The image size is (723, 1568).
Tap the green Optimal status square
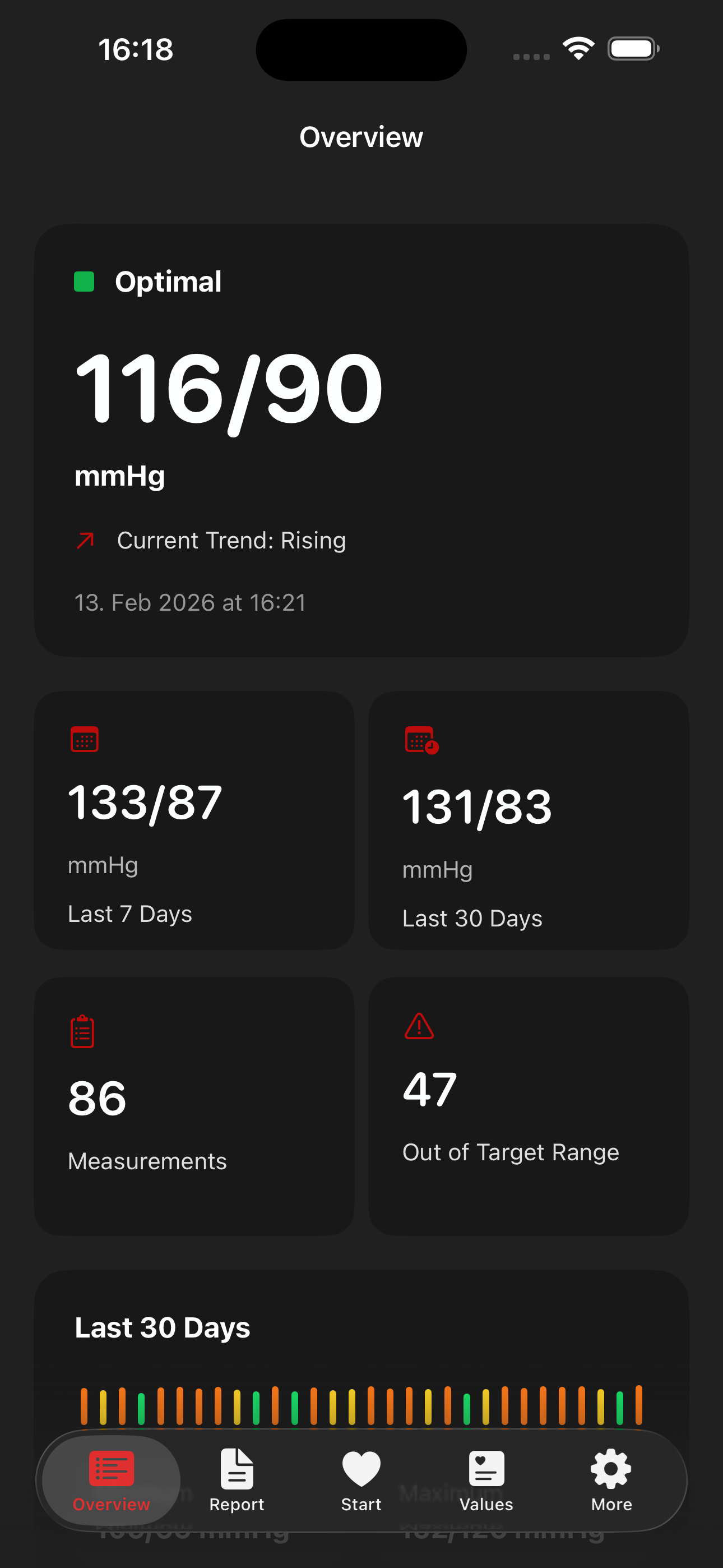[85, 281]
